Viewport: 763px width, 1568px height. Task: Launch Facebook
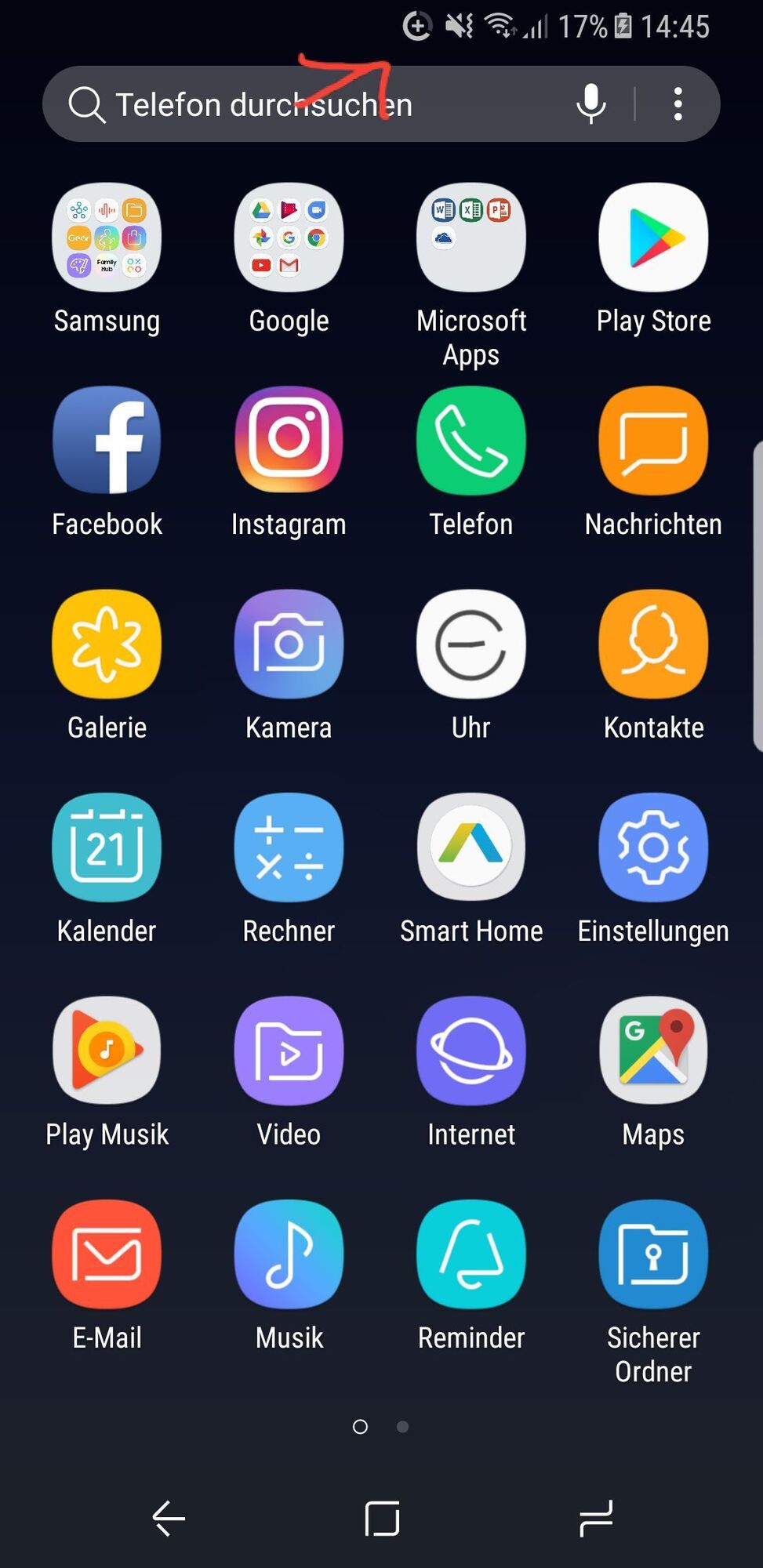point(107,441)
